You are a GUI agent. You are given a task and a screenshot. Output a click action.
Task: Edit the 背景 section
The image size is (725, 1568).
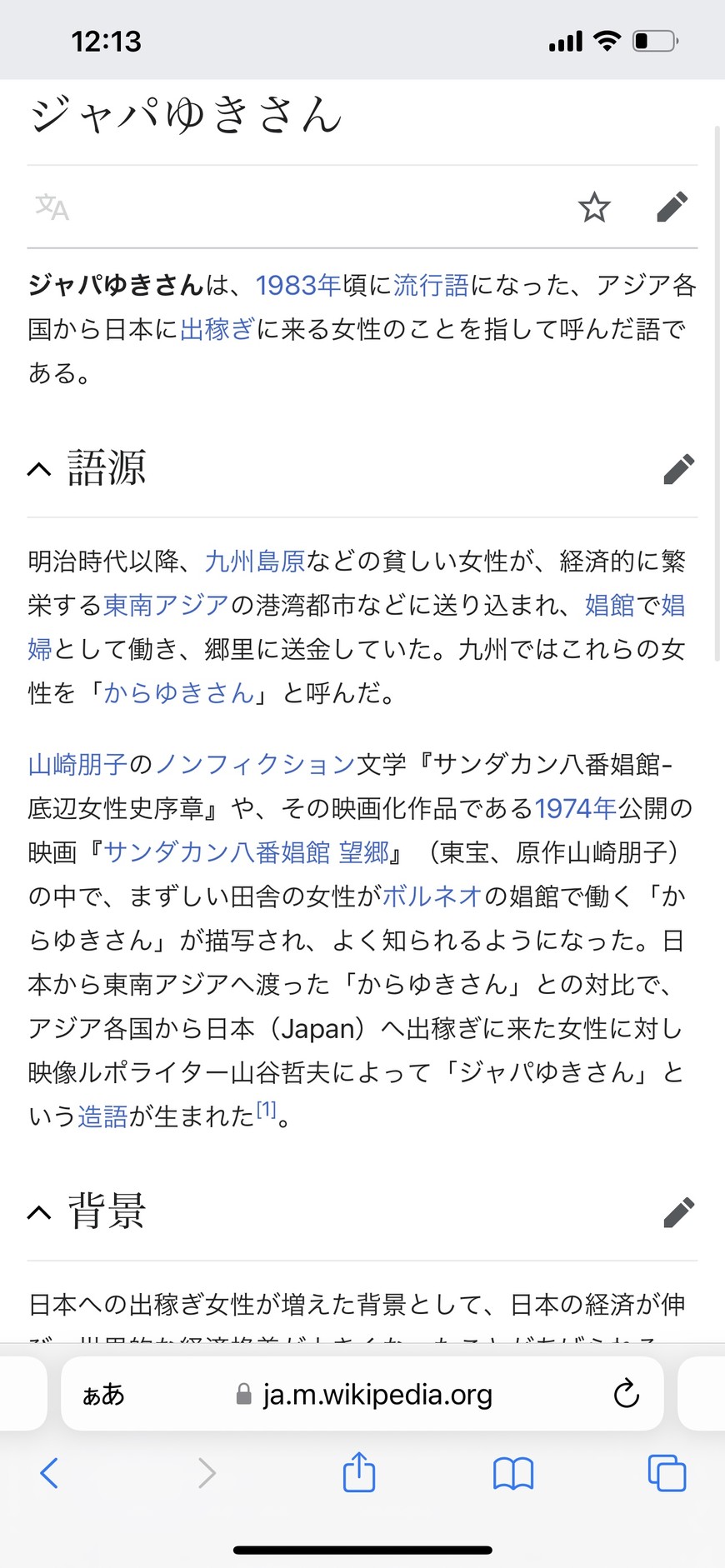click(x=679, y=1212)
